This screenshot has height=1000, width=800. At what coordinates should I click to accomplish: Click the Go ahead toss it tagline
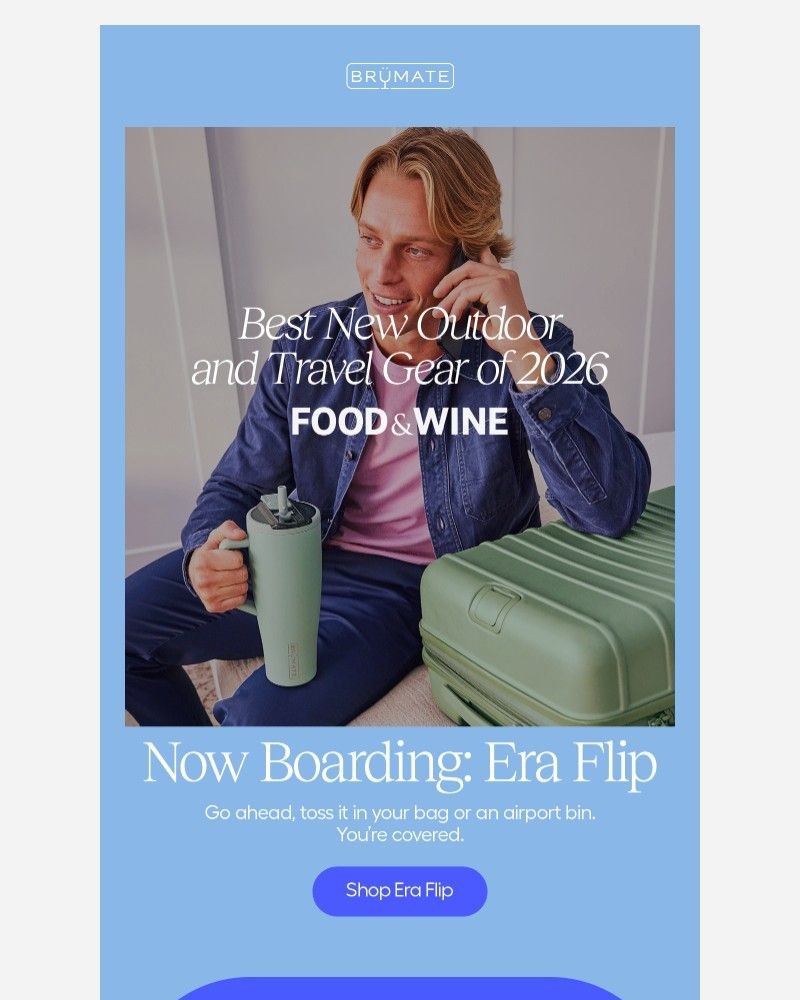tap(400, 814)
